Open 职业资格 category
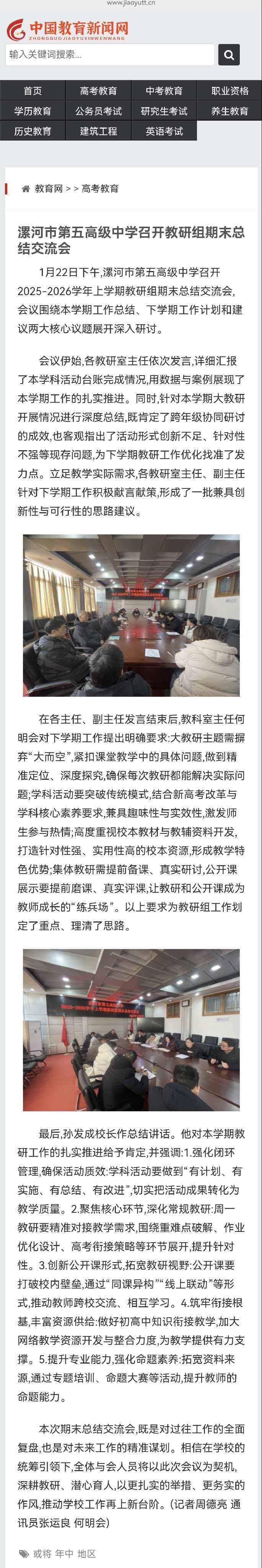Image resolution: width=262 pixels, height=1568 pixels. click(230, 91)
